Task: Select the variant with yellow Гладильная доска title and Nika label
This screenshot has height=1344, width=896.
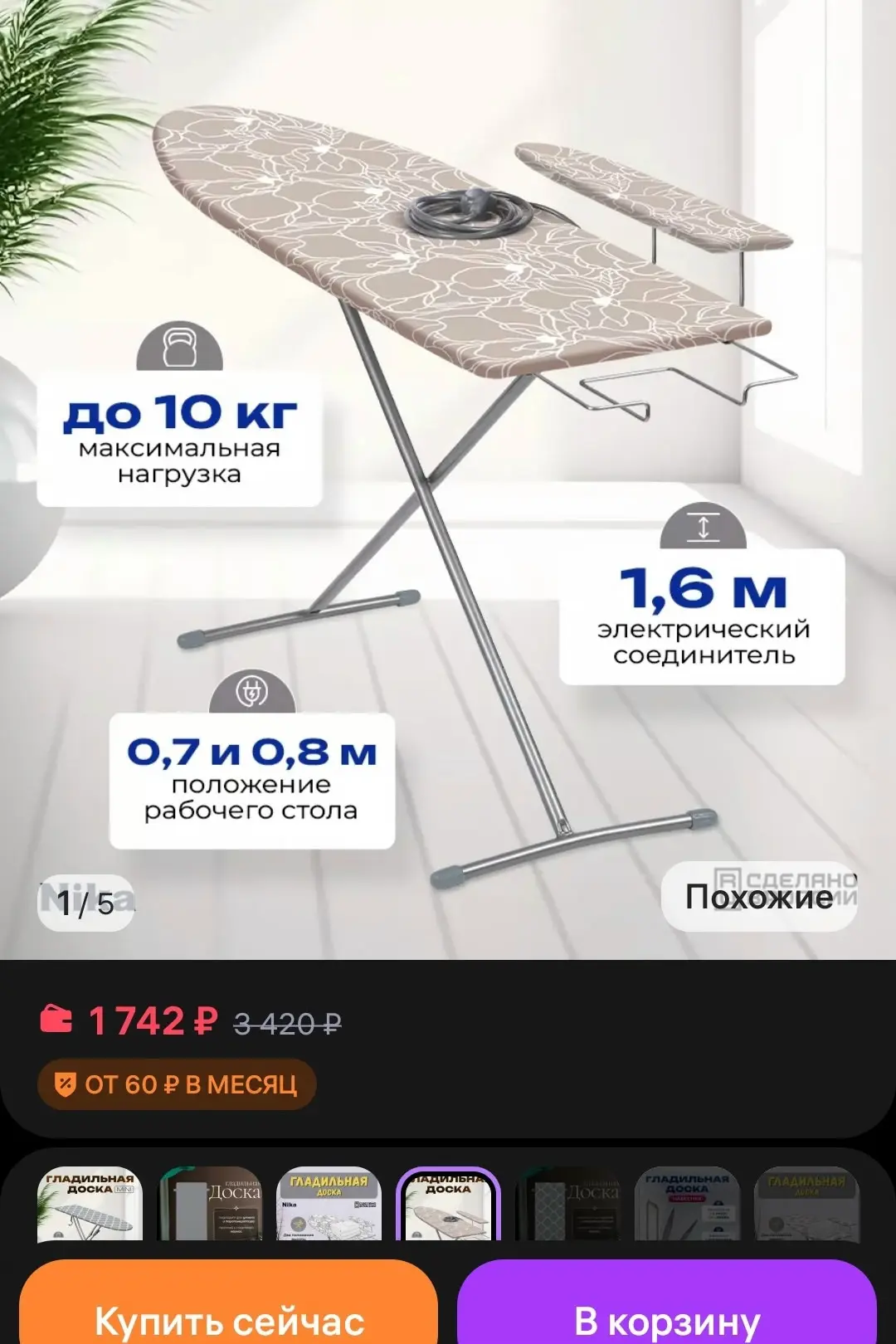Action: (329, 1204)
